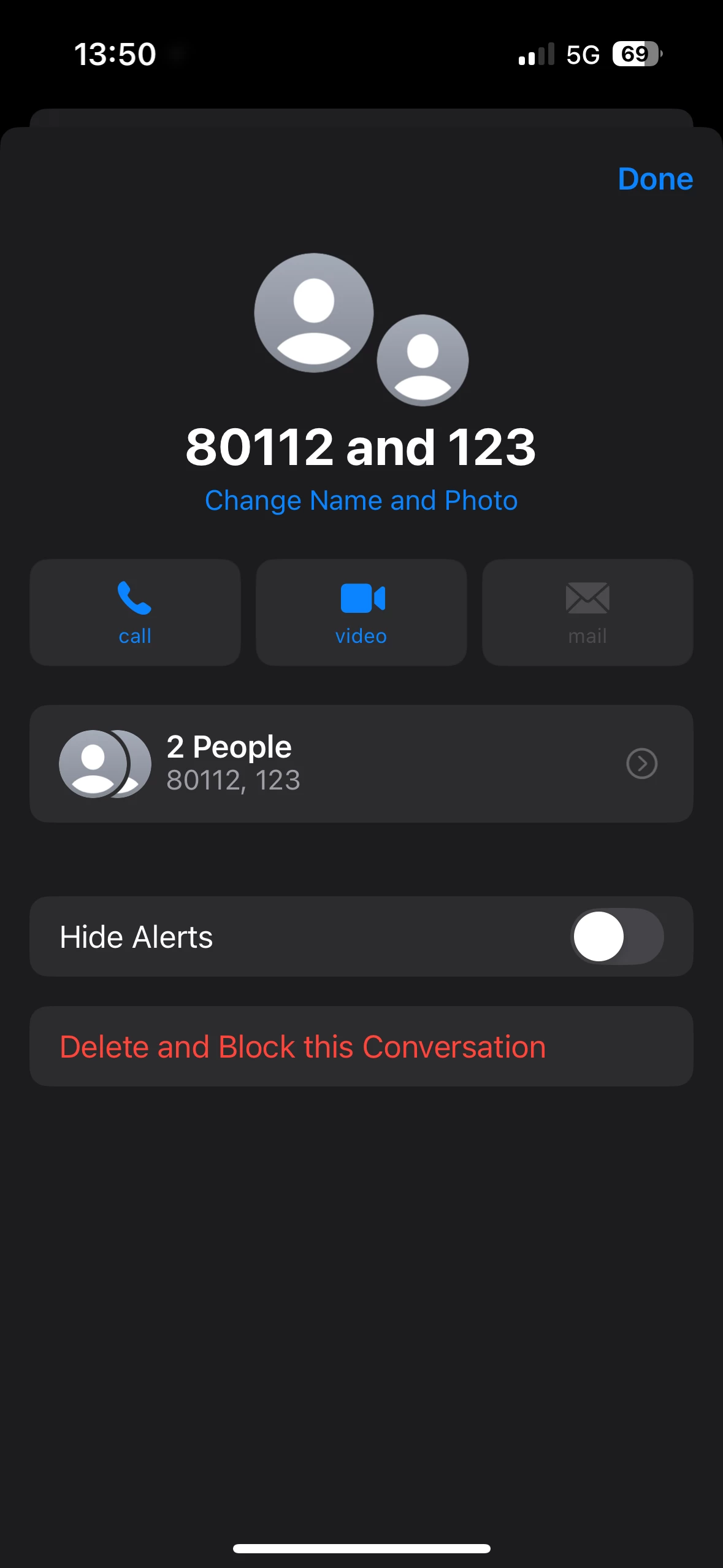Start a video call with group
Viewport: 723px width, 1568px height.
[361, 612]
